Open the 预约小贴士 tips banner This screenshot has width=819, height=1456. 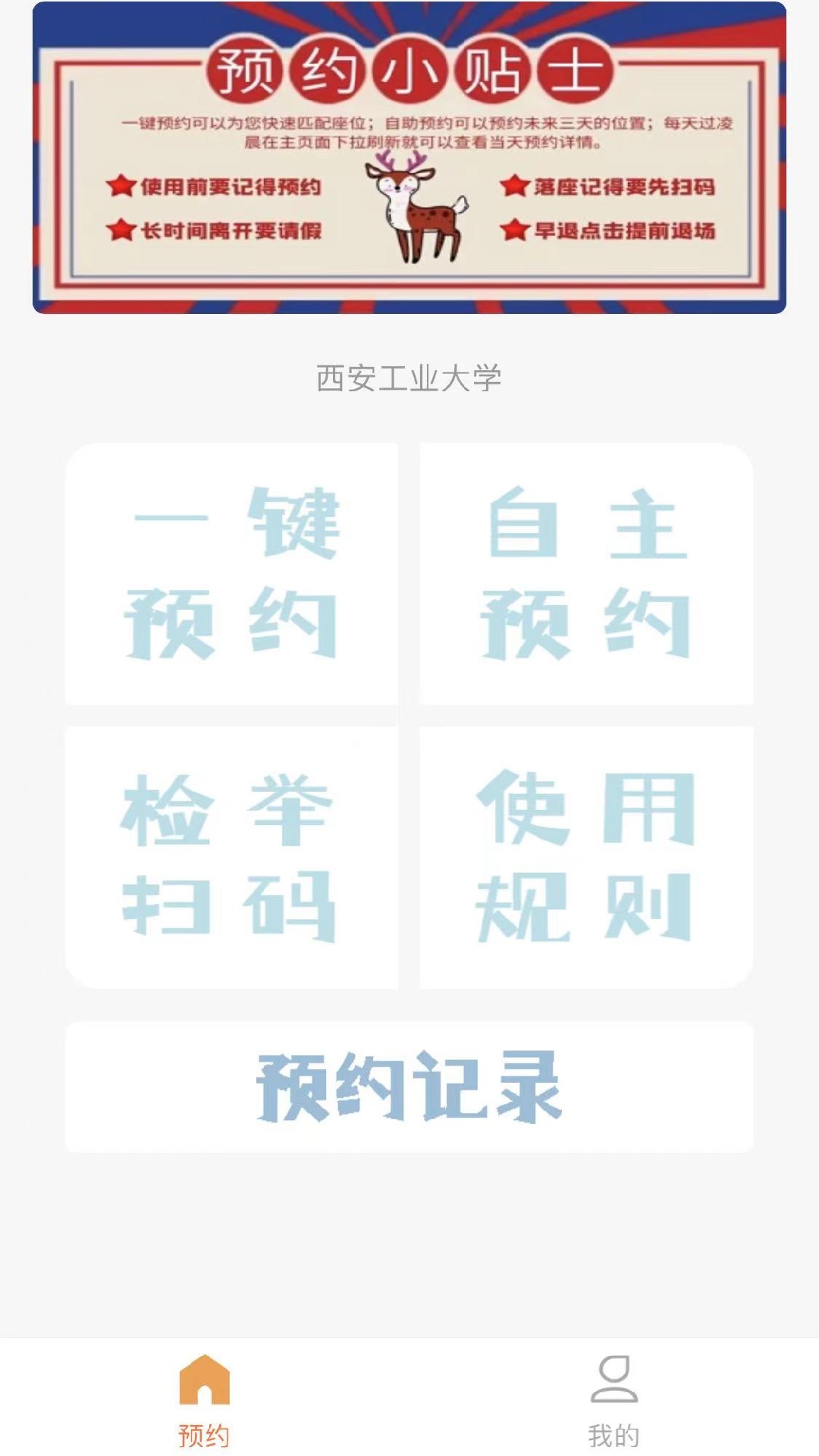point(409,158)
